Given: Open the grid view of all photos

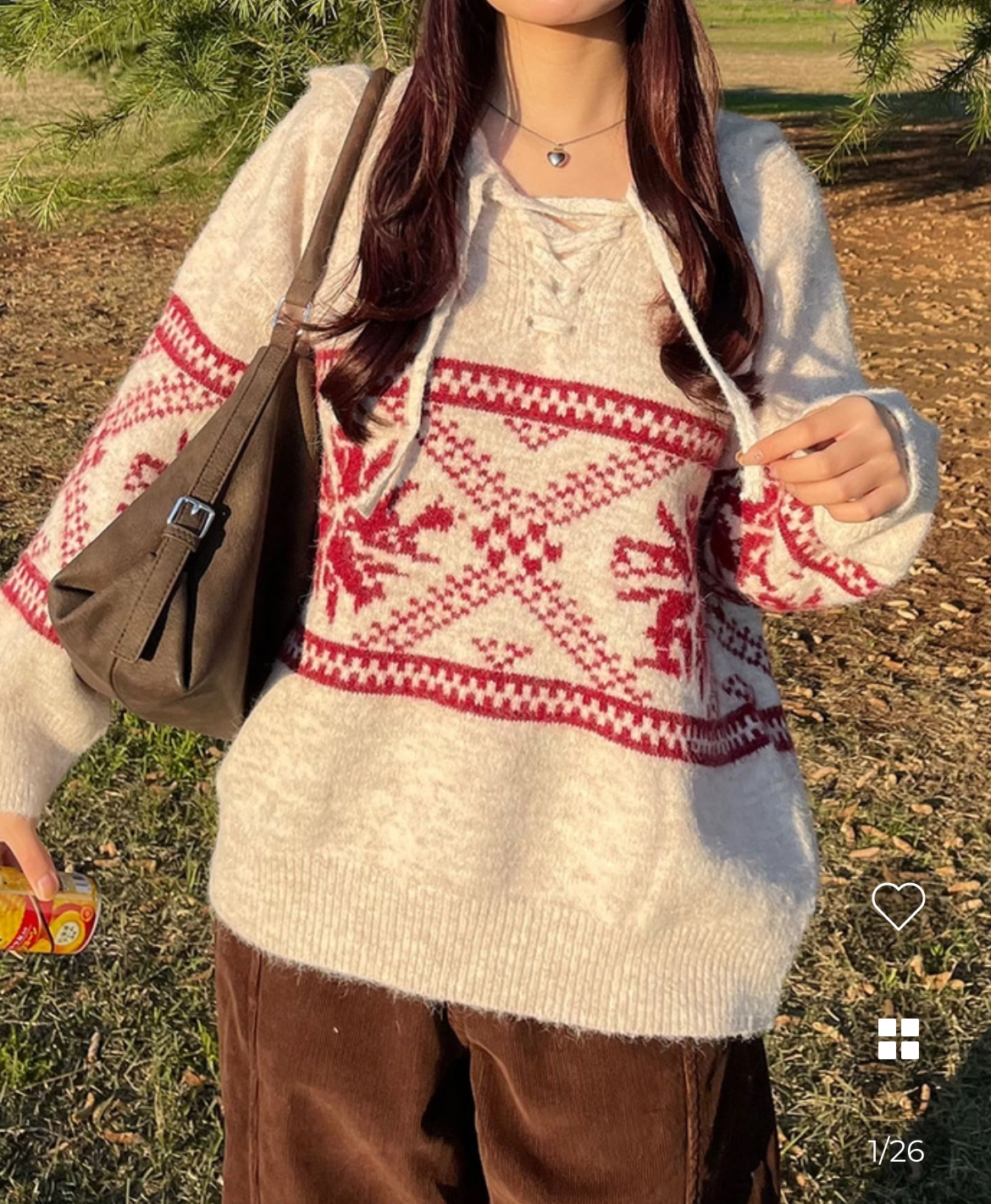Looking at the screenshot, I should coord(898,1039).
